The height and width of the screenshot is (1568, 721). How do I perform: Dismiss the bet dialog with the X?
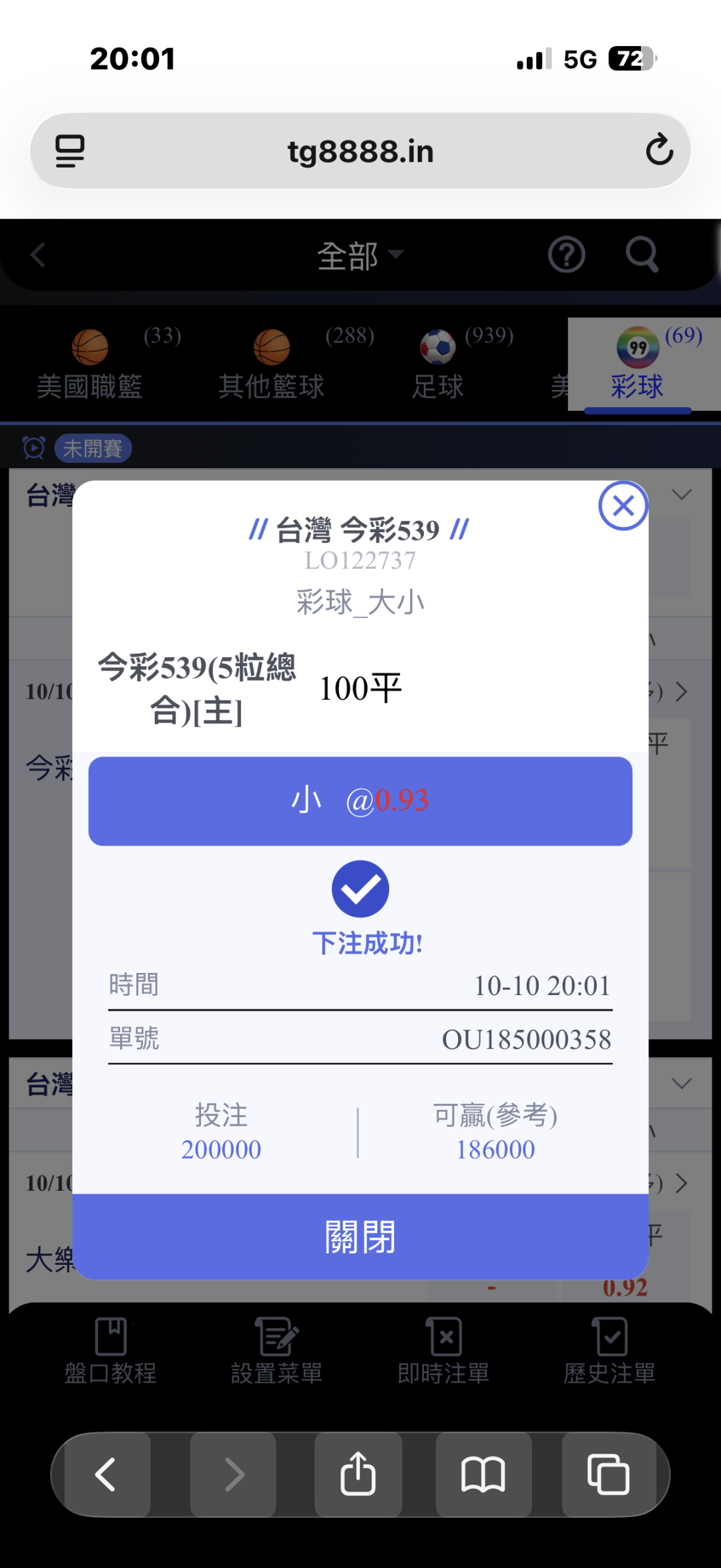point(623,506)
